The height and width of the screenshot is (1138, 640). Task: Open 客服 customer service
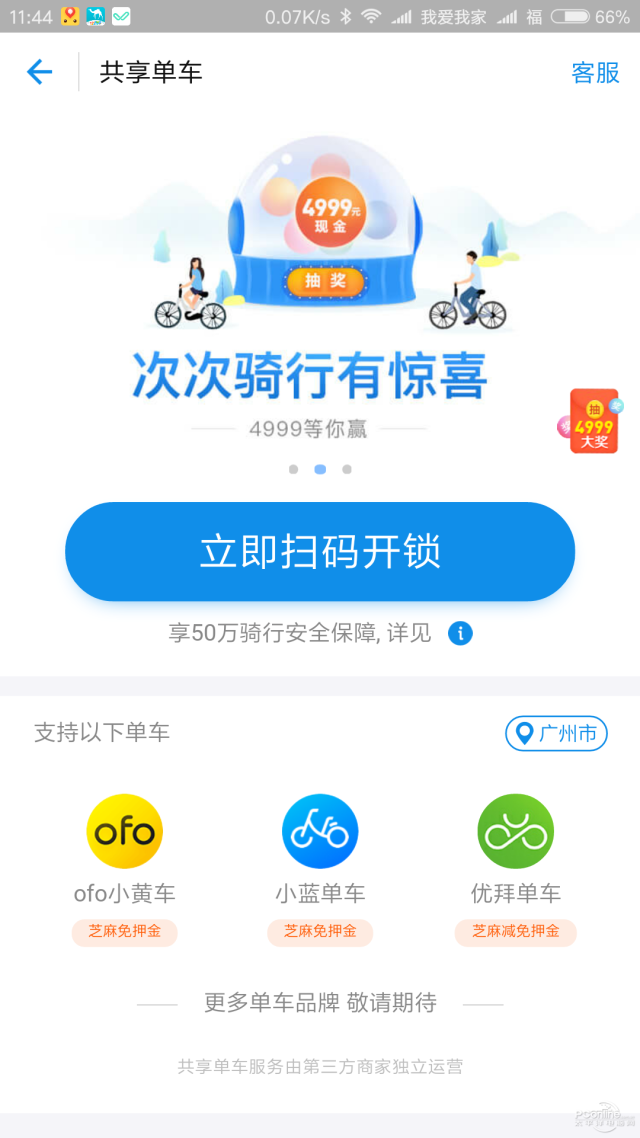pyautogui.click(x=595, y=72)
